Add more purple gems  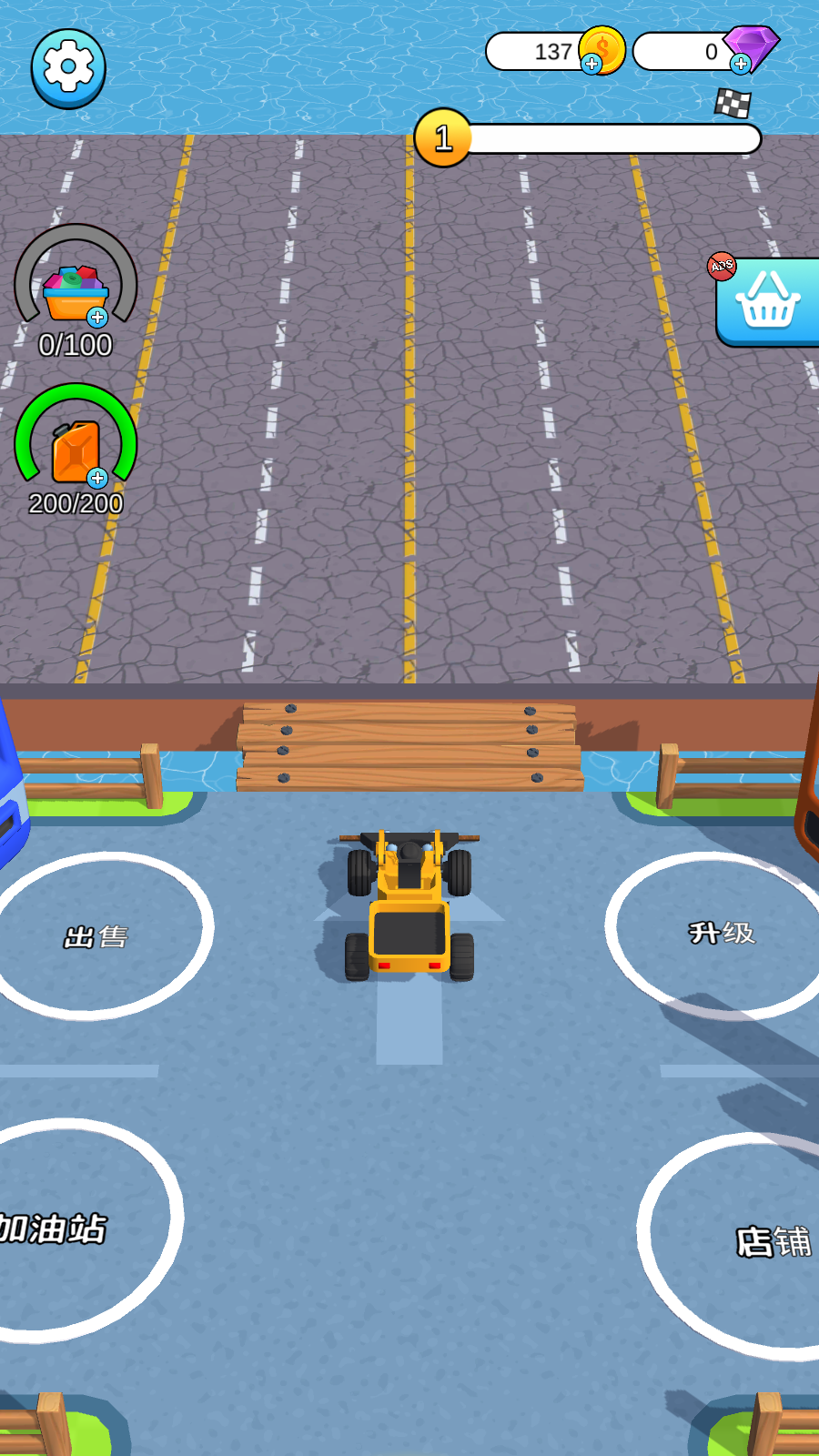pos(741,64)
